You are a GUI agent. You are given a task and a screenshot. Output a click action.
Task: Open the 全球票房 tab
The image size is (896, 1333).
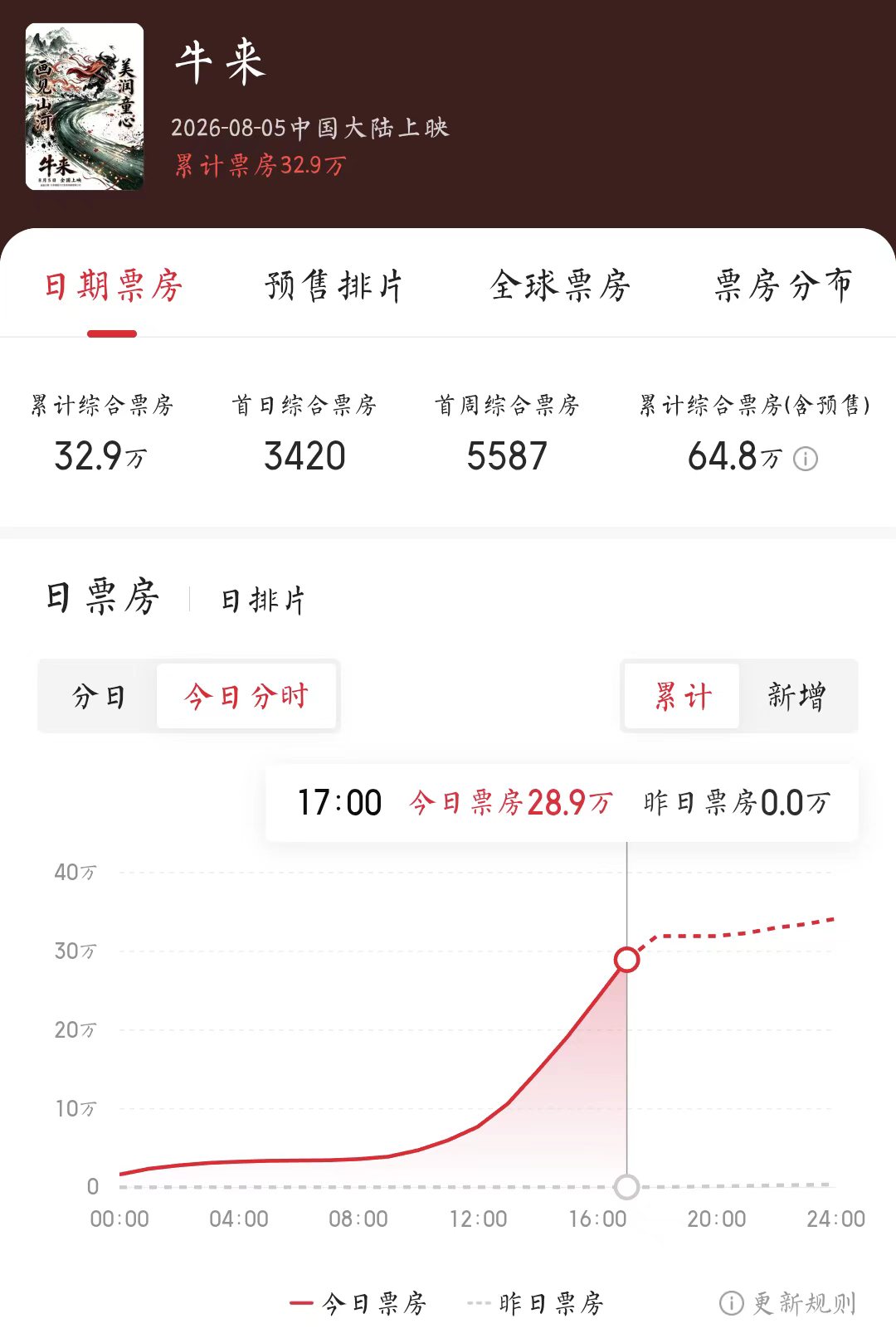click(560, 286)
